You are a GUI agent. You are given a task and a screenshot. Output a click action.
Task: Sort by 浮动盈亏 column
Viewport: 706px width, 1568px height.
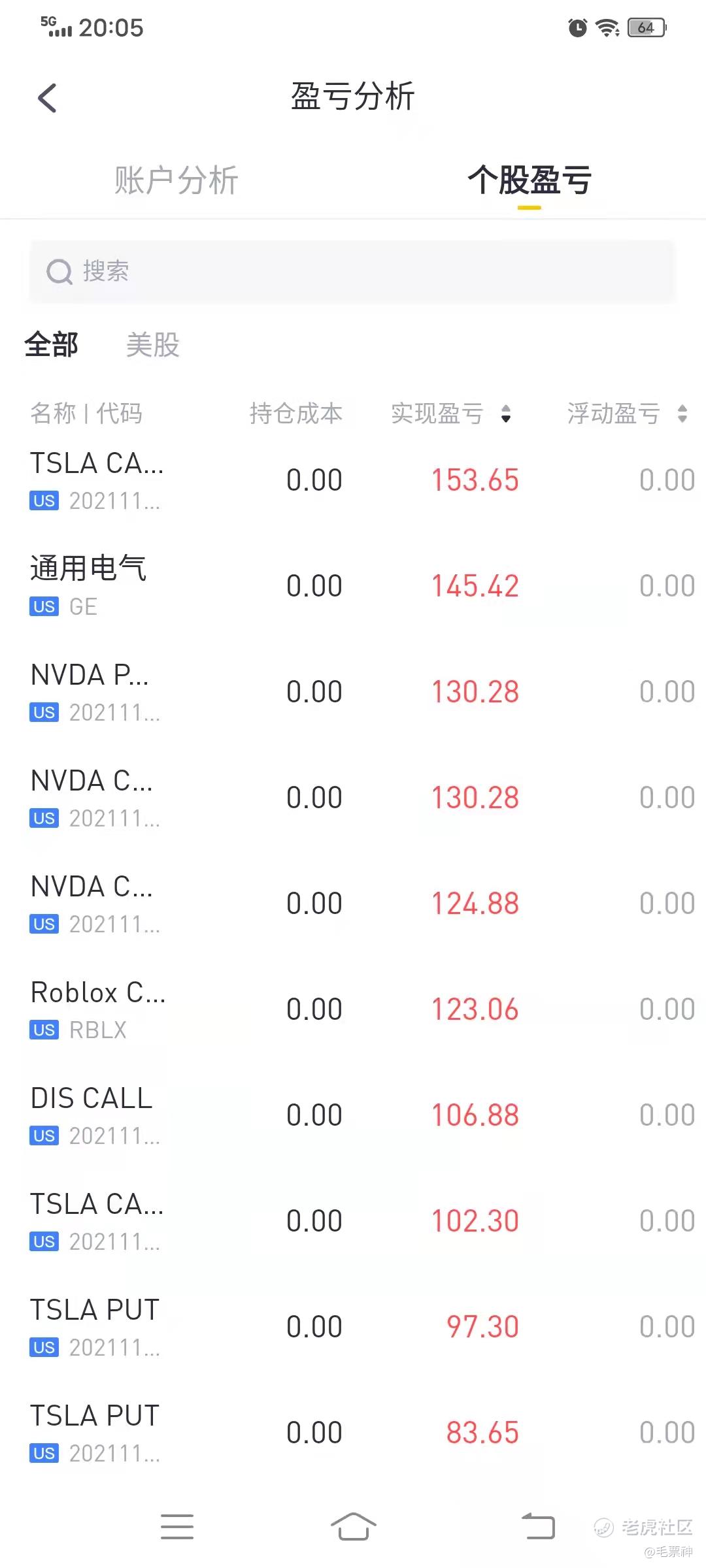point(626,414)
